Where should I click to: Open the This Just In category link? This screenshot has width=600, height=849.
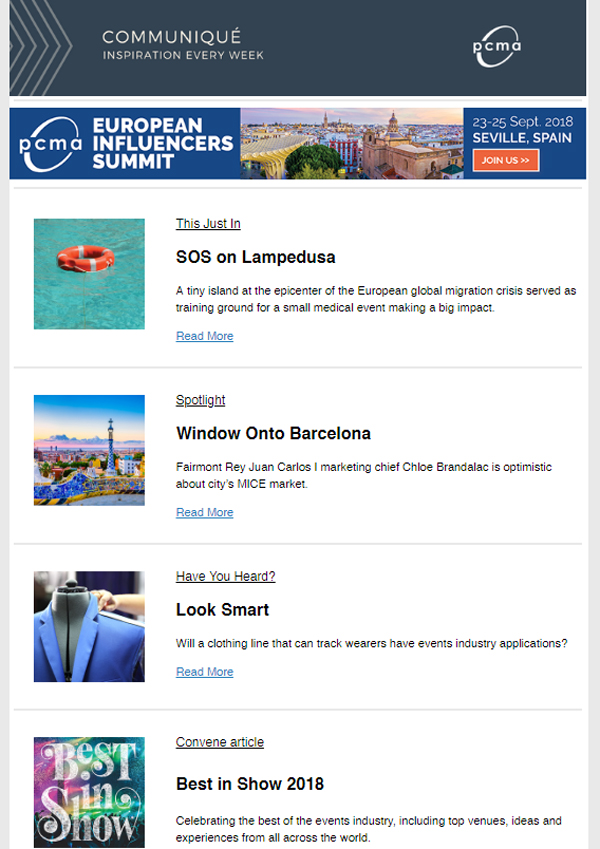[208, 224]
